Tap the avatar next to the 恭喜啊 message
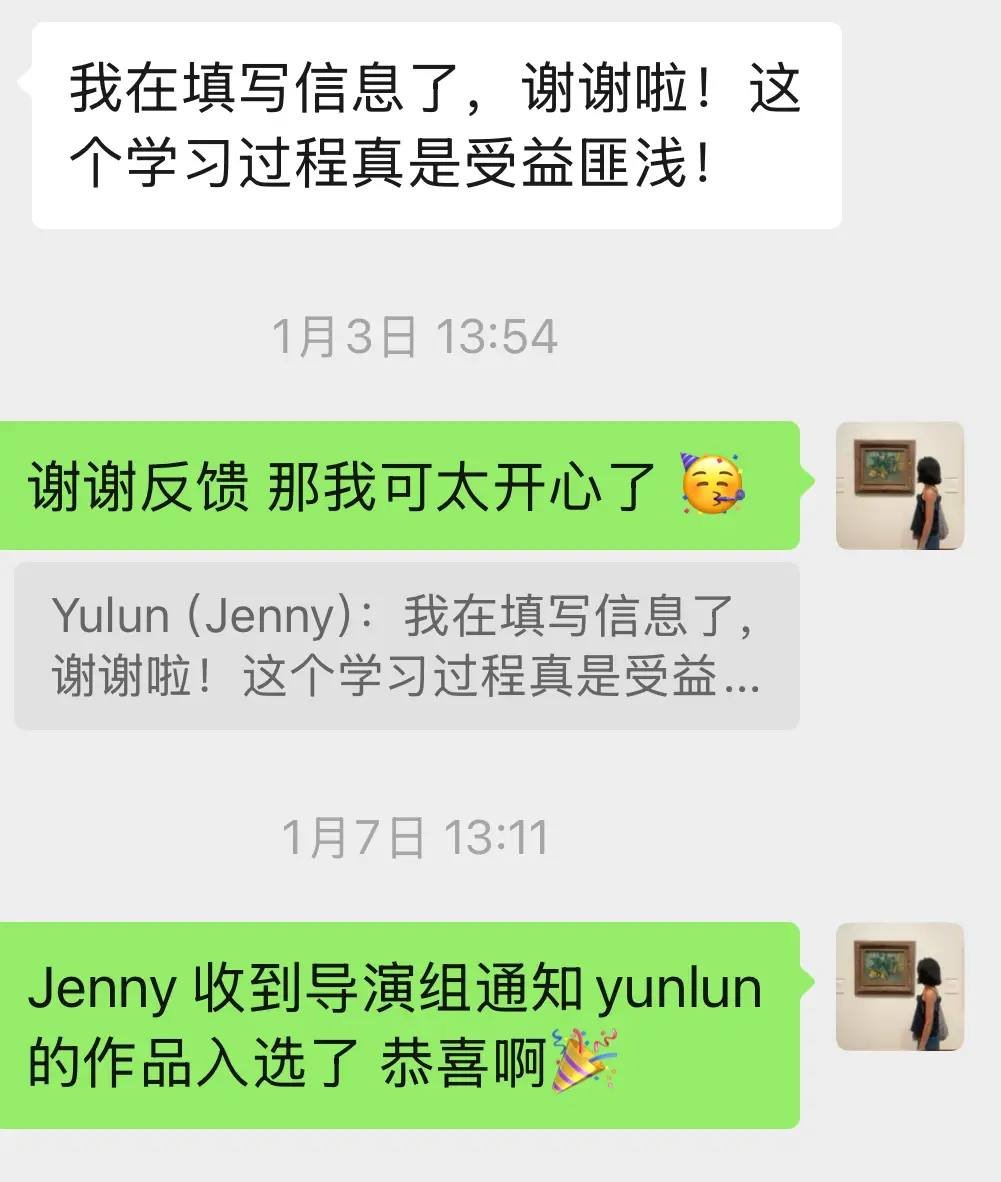 point(899,986)
